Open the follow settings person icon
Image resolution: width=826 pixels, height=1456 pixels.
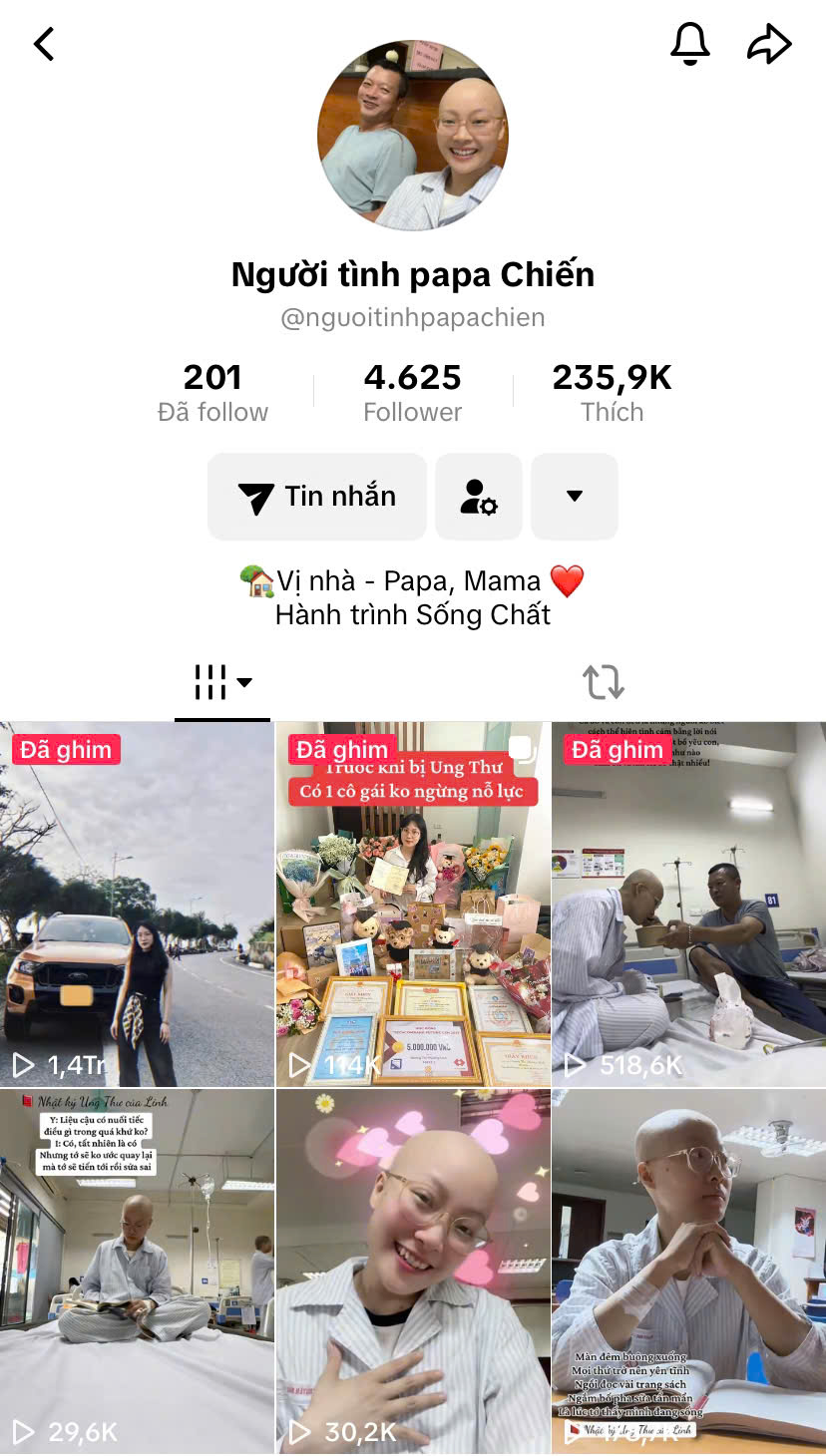tap(479, 497)
